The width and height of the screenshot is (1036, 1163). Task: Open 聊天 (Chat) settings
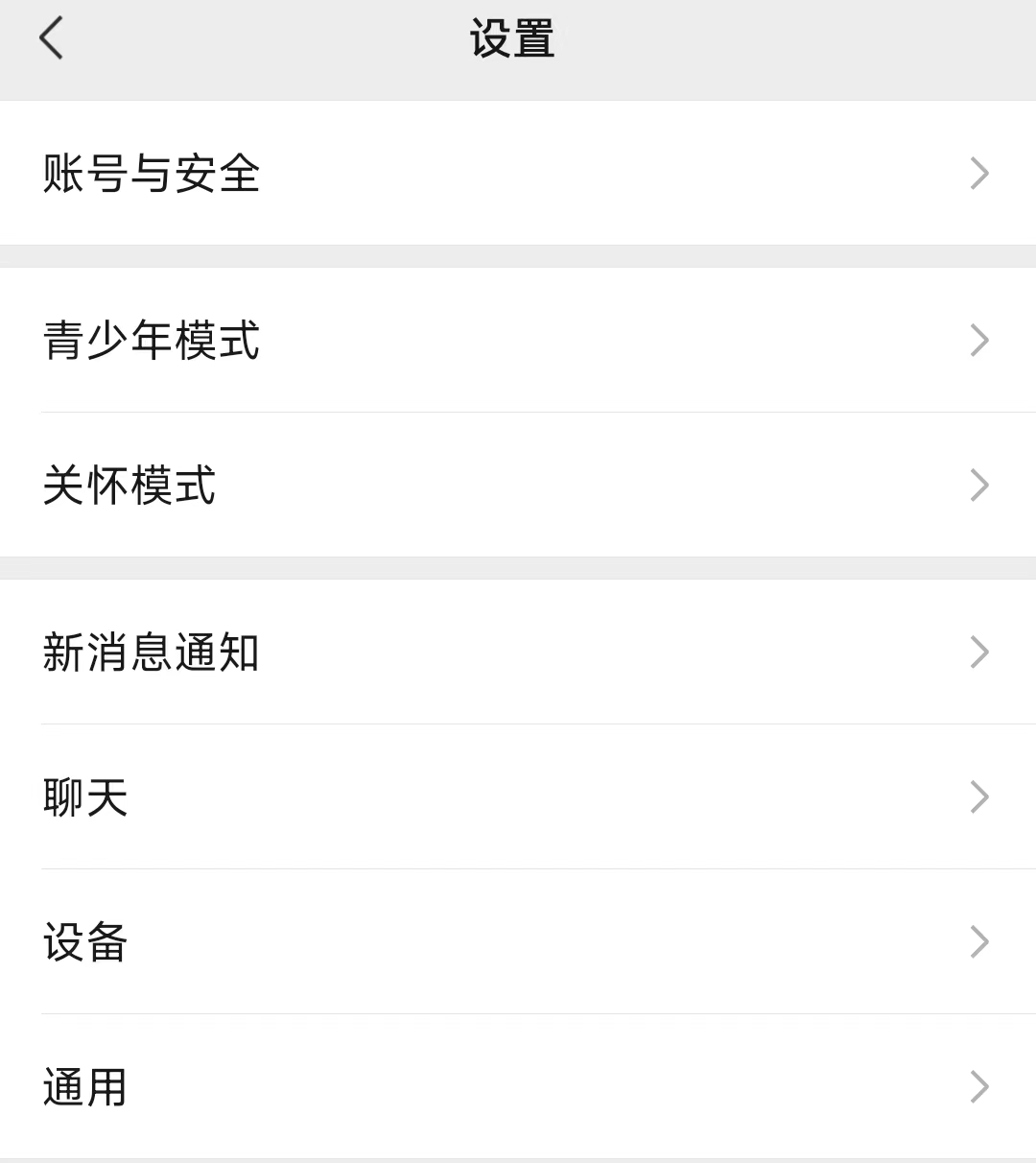84,796
